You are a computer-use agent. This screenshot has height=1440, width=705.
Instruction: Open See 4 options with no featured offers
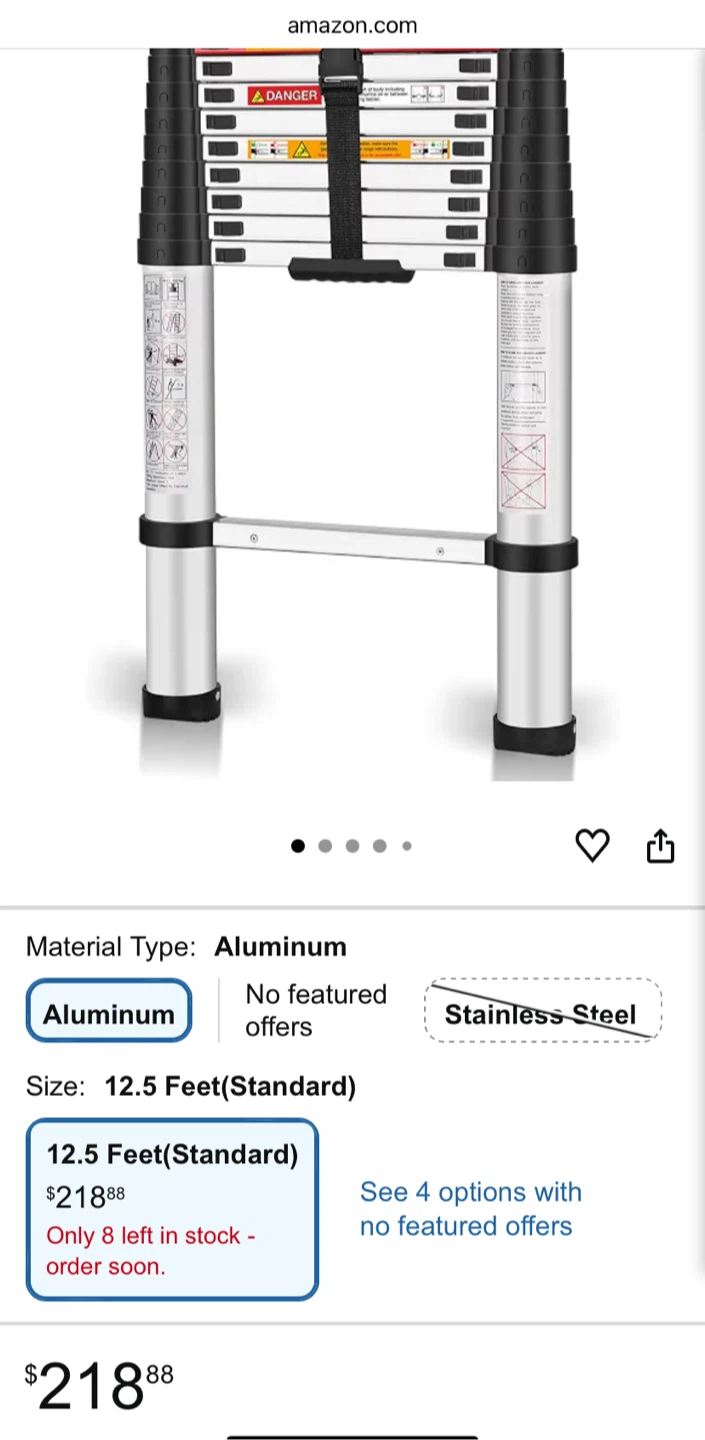tap(470, 1209)
